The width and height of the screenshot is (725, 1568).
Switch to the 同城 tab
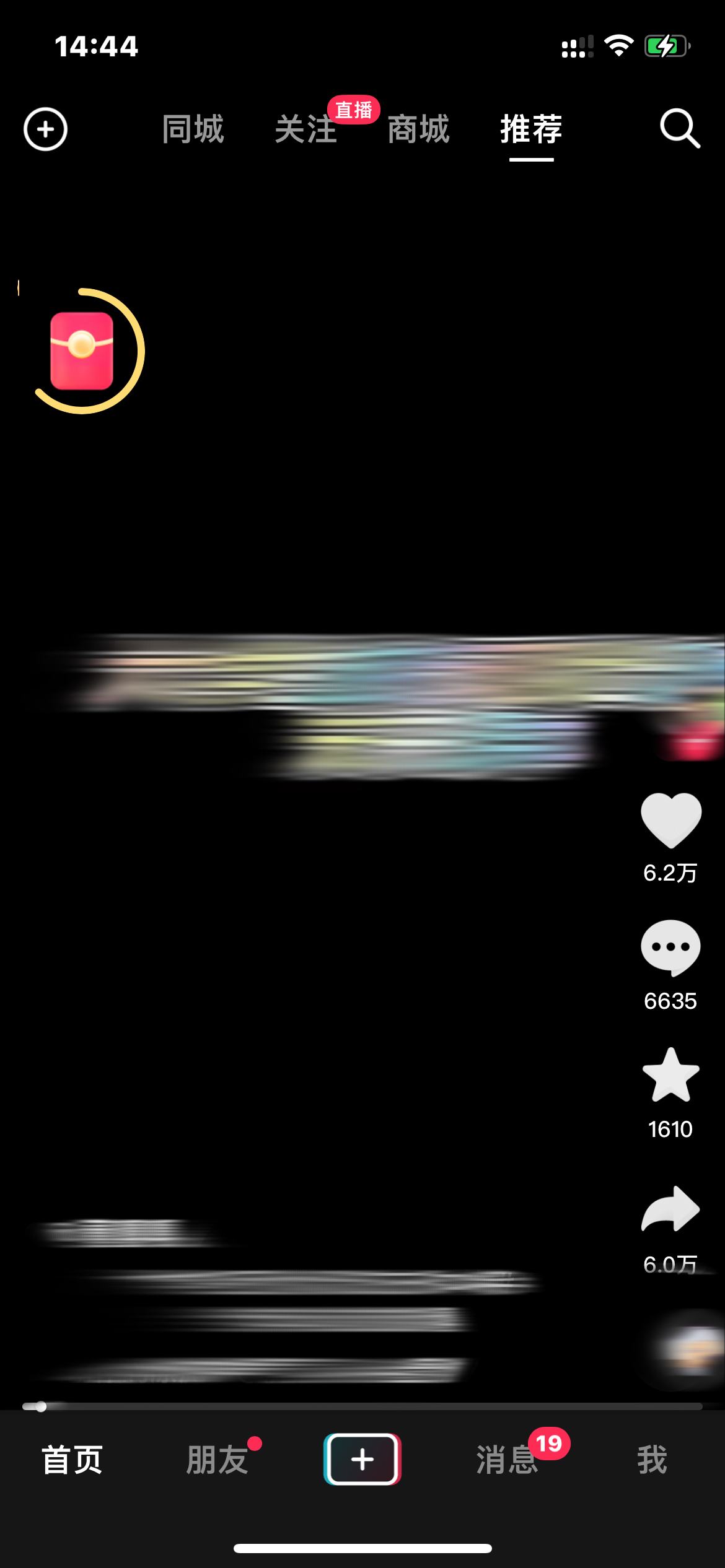point(193,129)
